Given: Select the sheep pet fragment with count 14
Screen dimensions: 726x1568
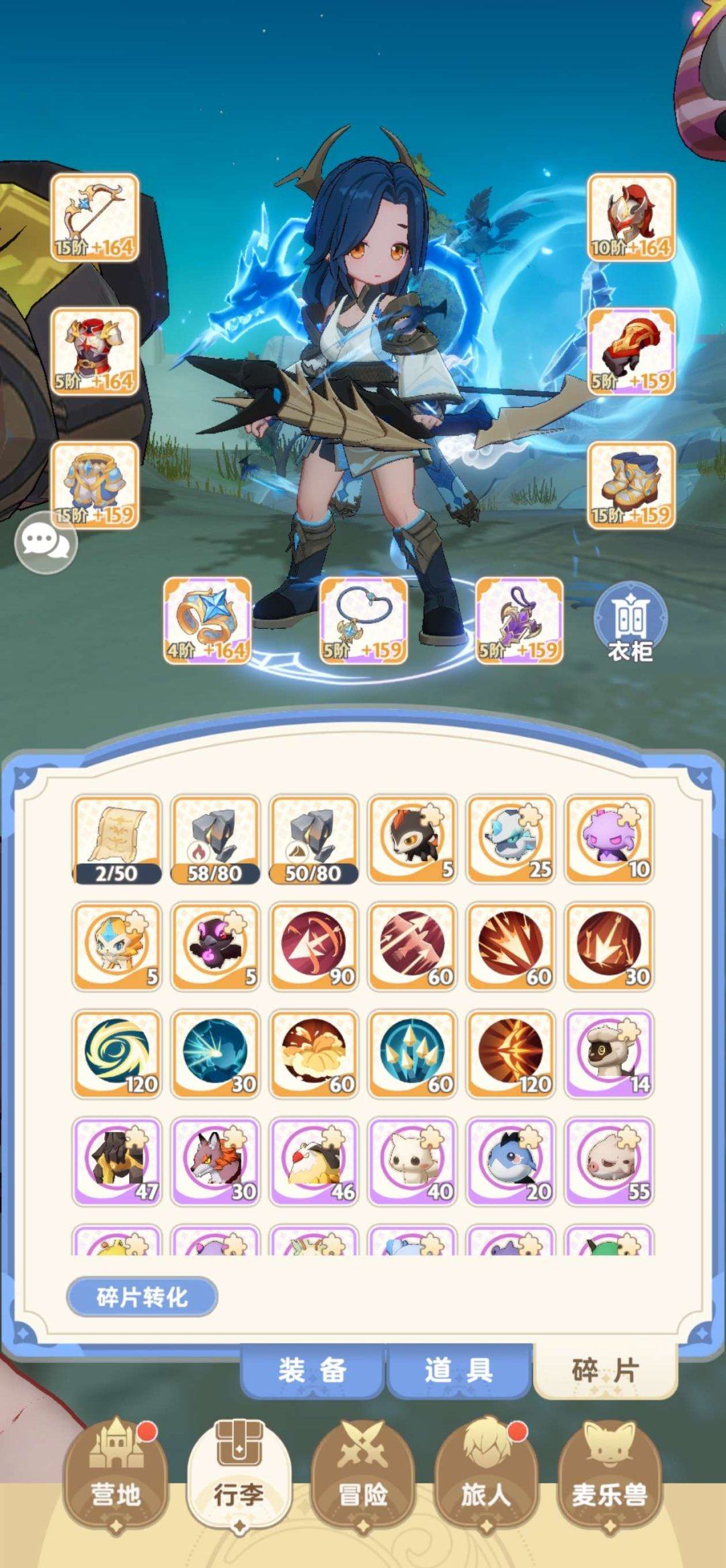Looking at the screenshot, I should tap(609, 1054).
